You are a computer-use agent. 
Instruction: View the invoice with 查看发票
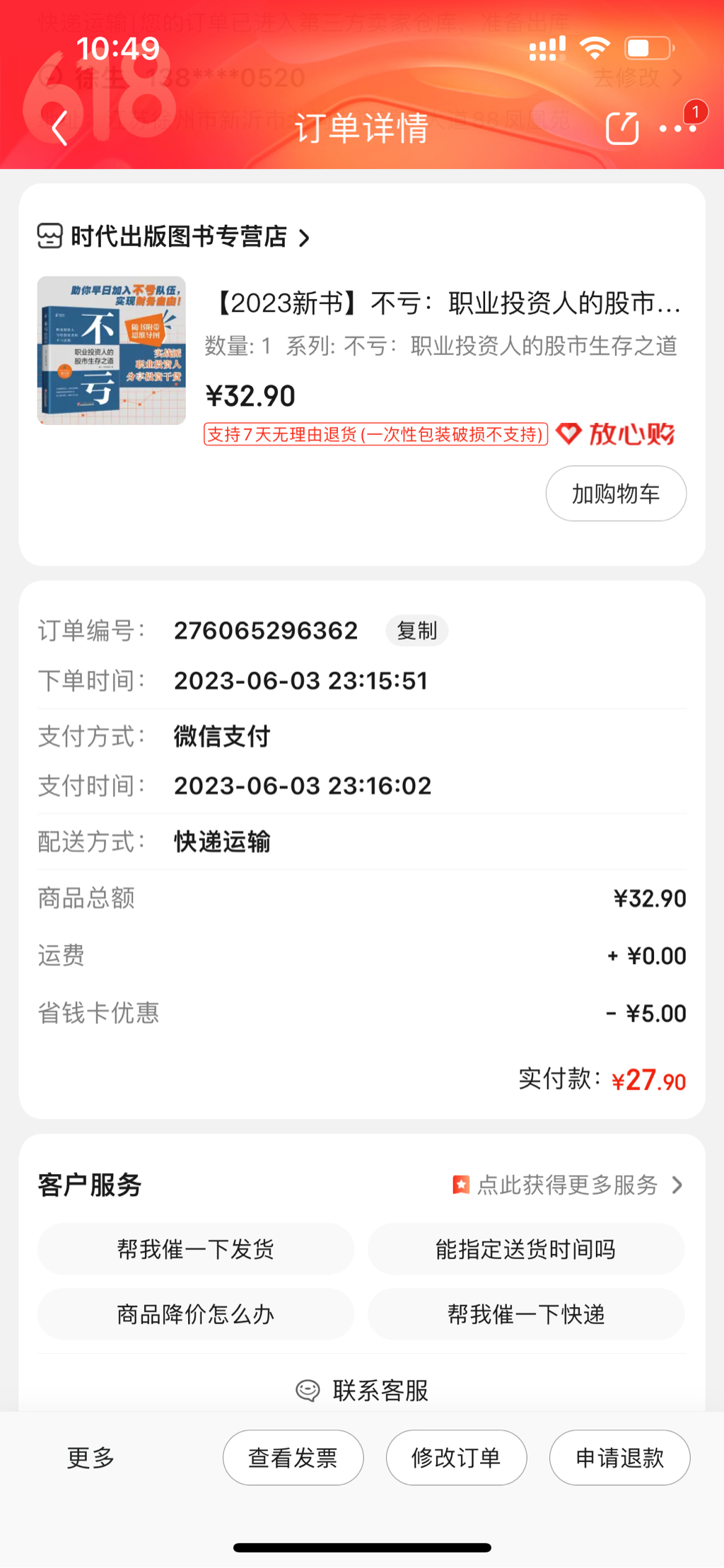point(293,1458)
